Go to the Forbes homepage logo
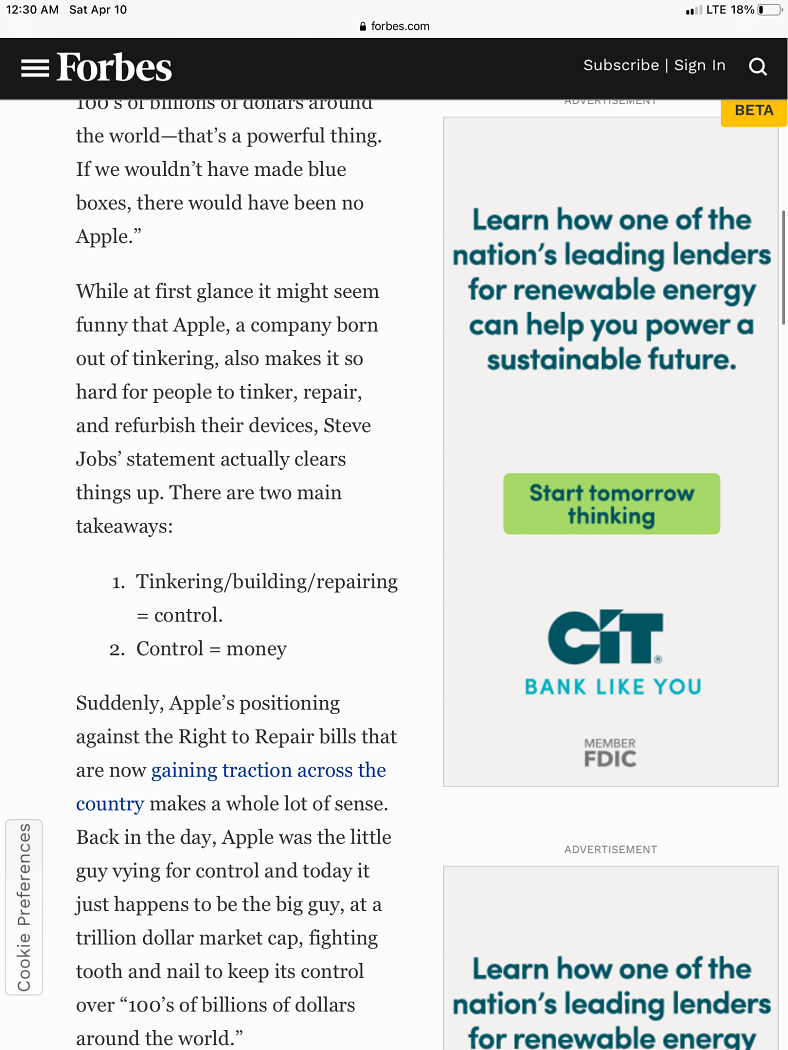 [114, 68]
